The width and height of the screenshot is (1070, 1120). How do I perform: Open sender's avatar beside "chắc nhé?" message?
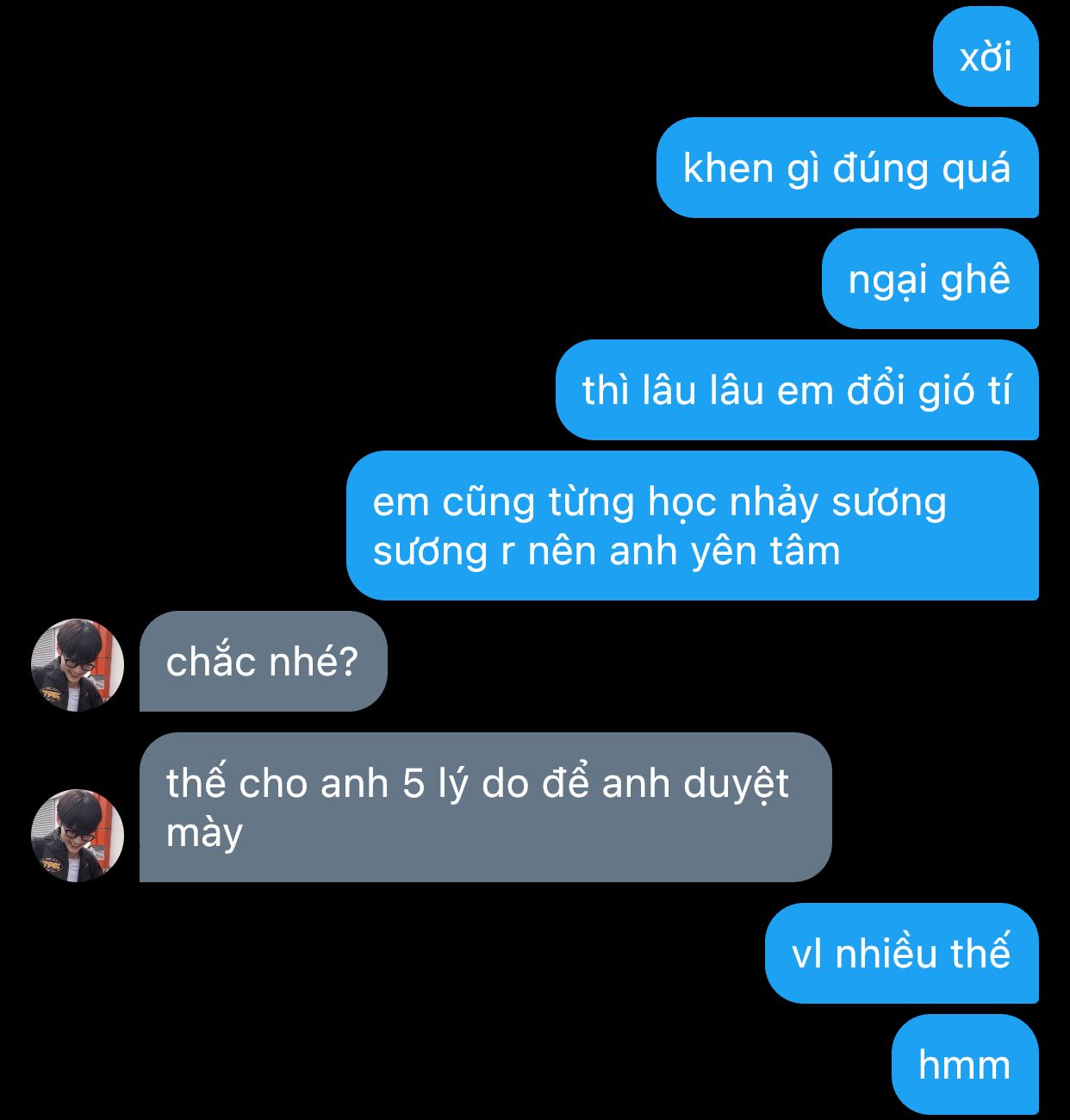pyautogui.click(x=78, y=664)
